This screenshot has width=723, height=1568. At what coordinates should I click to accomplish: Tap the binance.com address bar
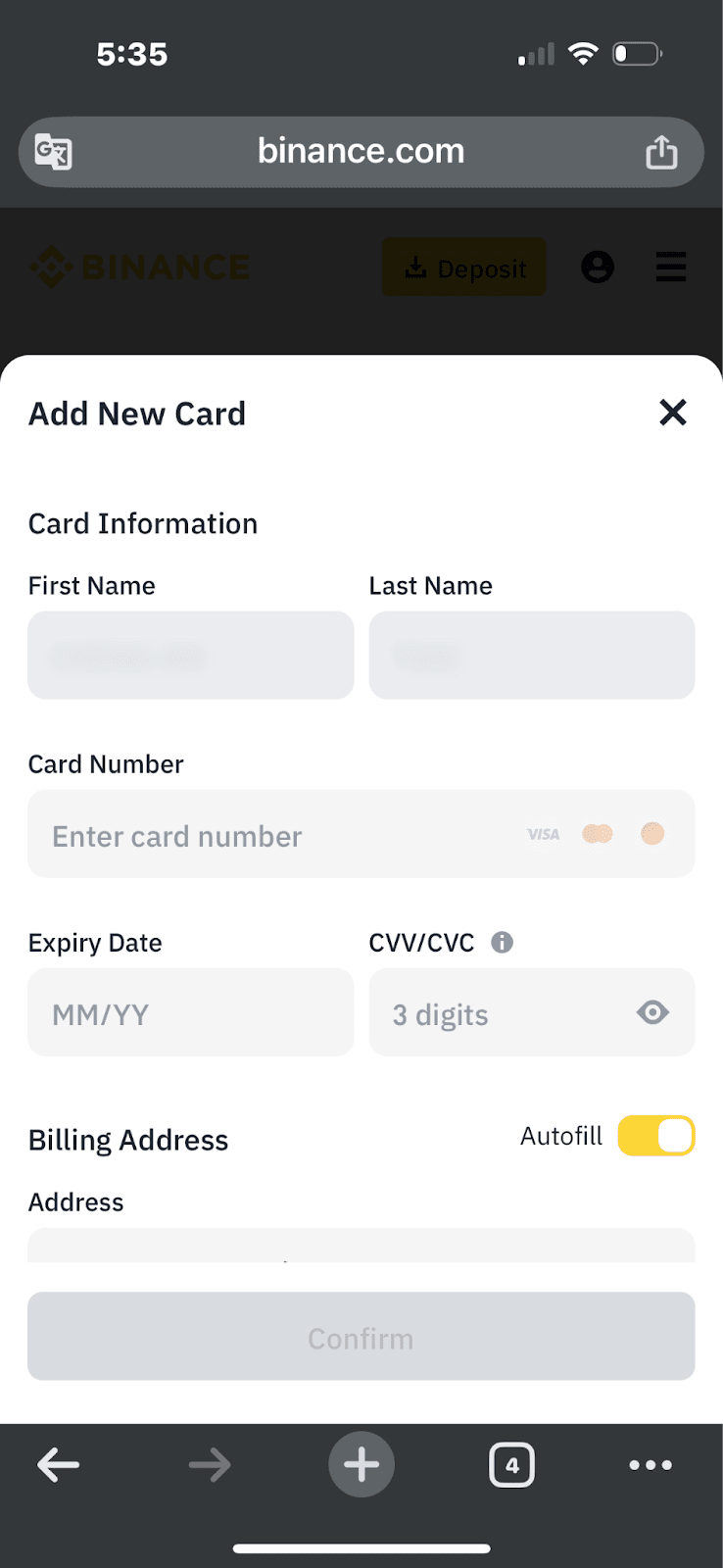click(361, 152)
